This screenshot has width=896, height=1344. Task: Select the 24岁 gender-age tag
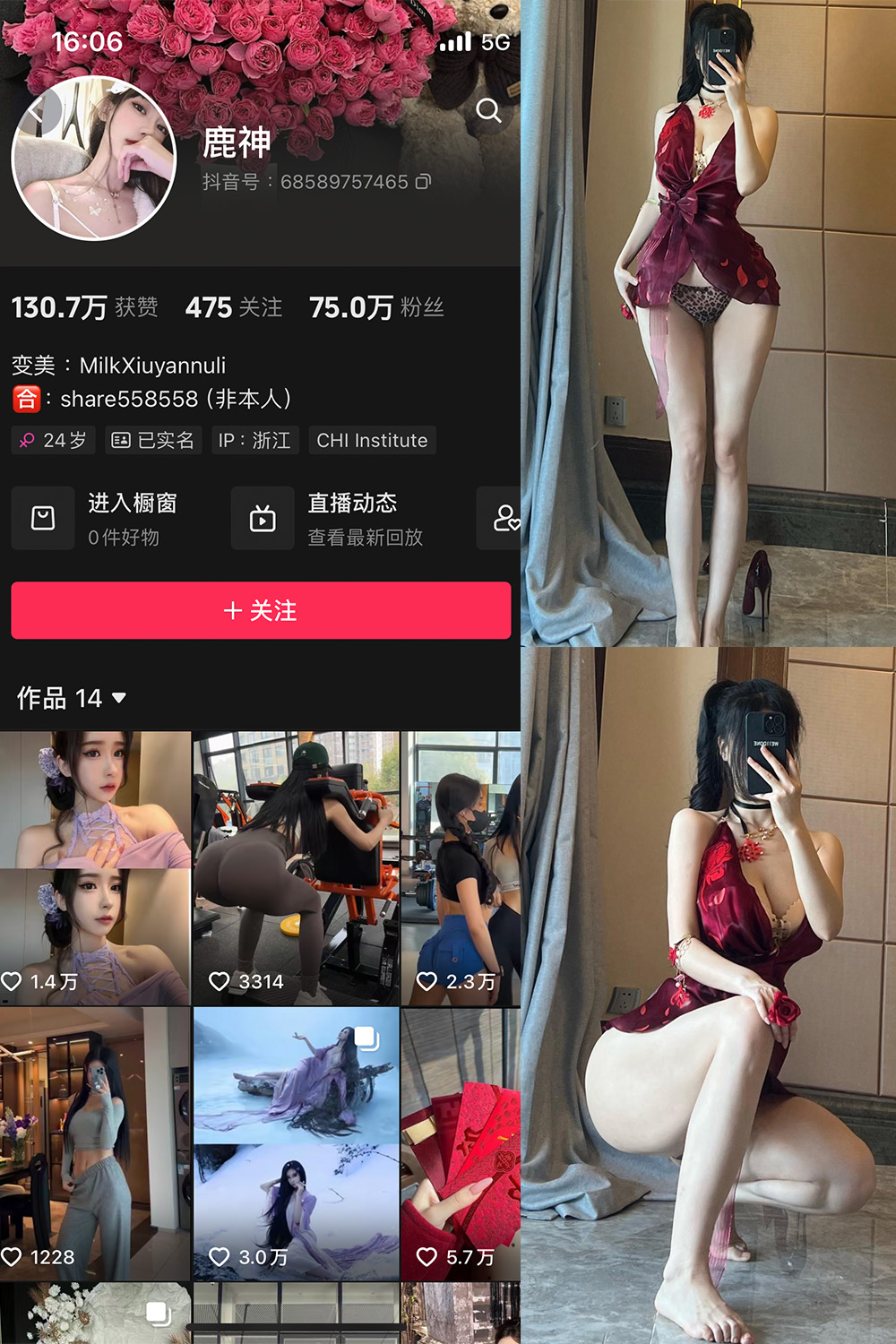pos(51,440)
